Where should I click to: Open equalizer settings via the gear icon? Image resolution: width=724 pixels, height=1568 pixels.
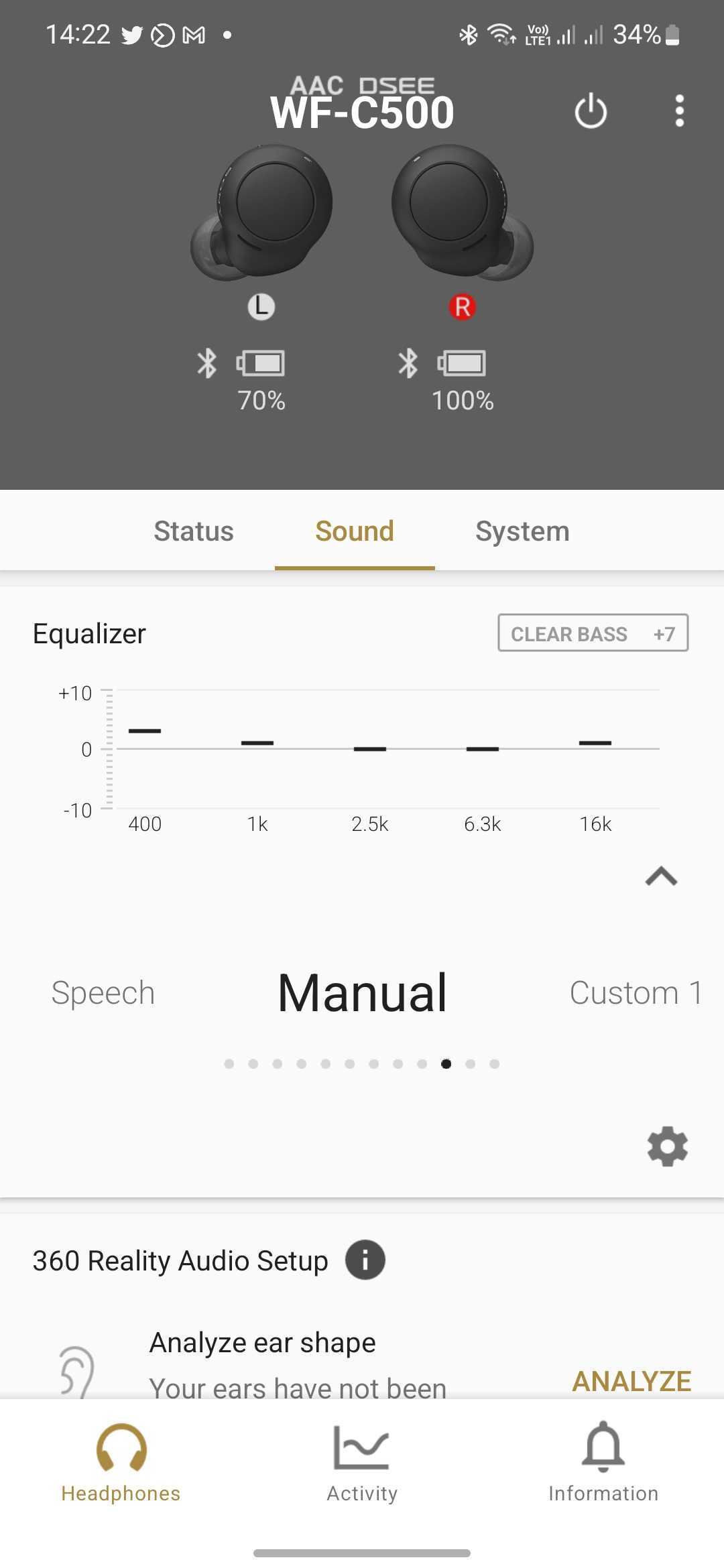pos(667,1147)
